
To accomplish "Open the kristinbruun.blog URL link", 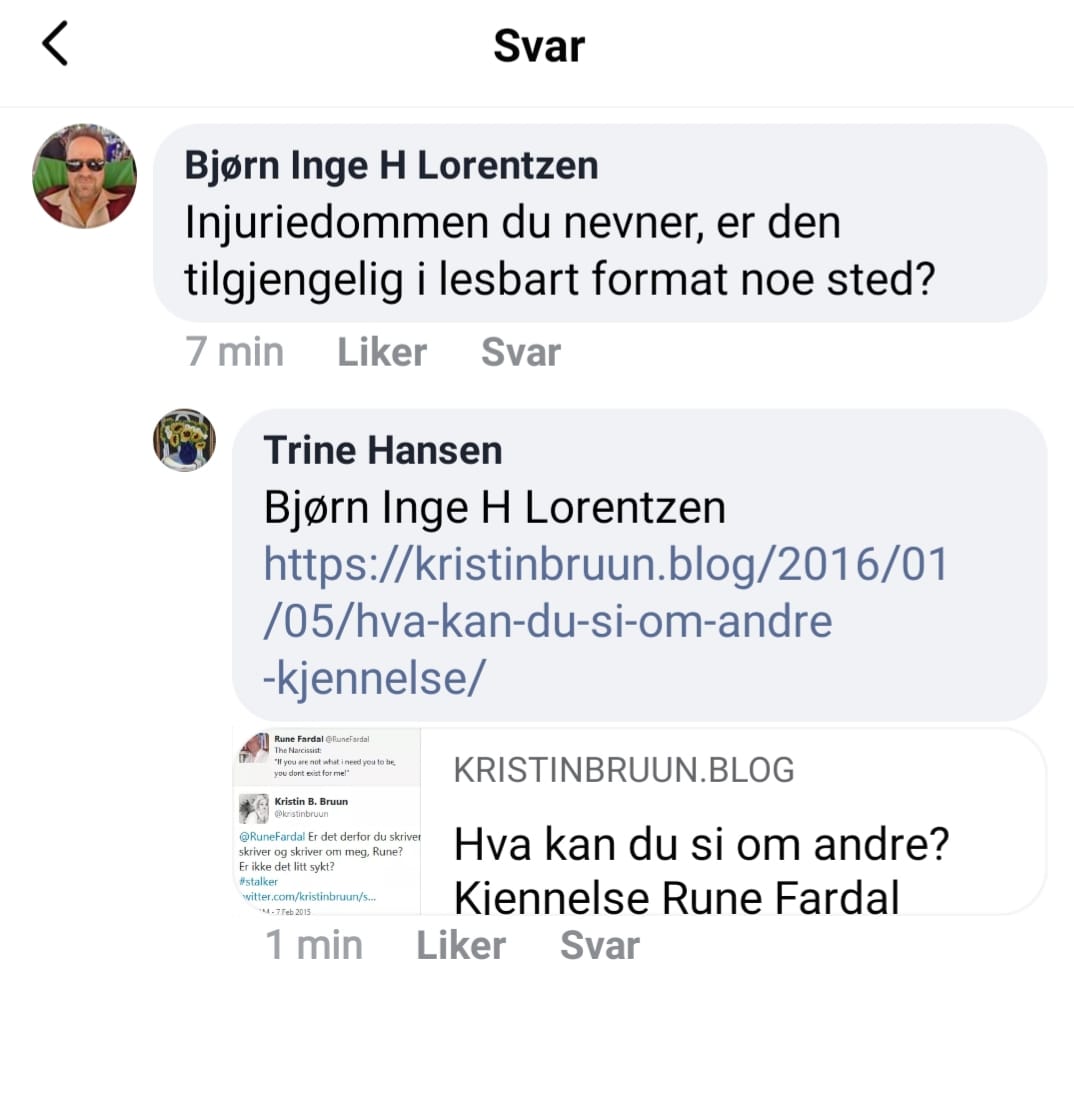I will 604,621.
